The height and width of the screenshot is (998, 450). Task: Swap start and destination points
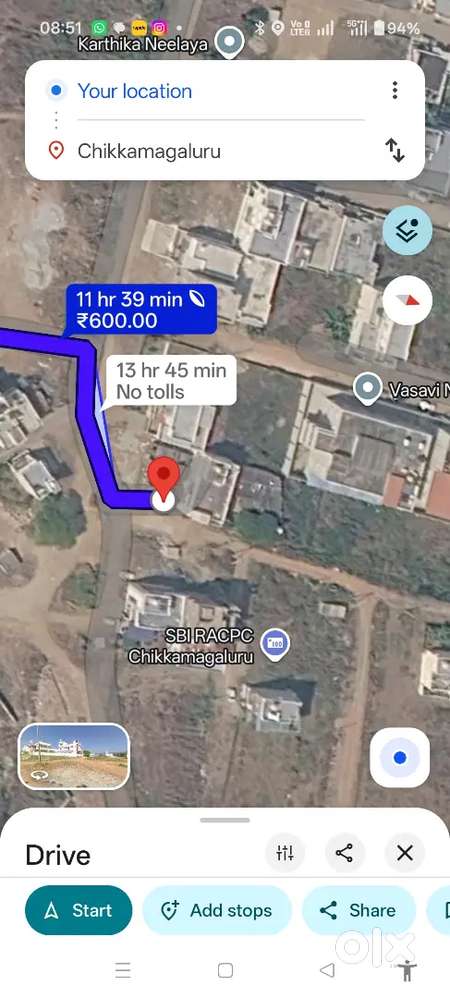[x=395, y=151]
